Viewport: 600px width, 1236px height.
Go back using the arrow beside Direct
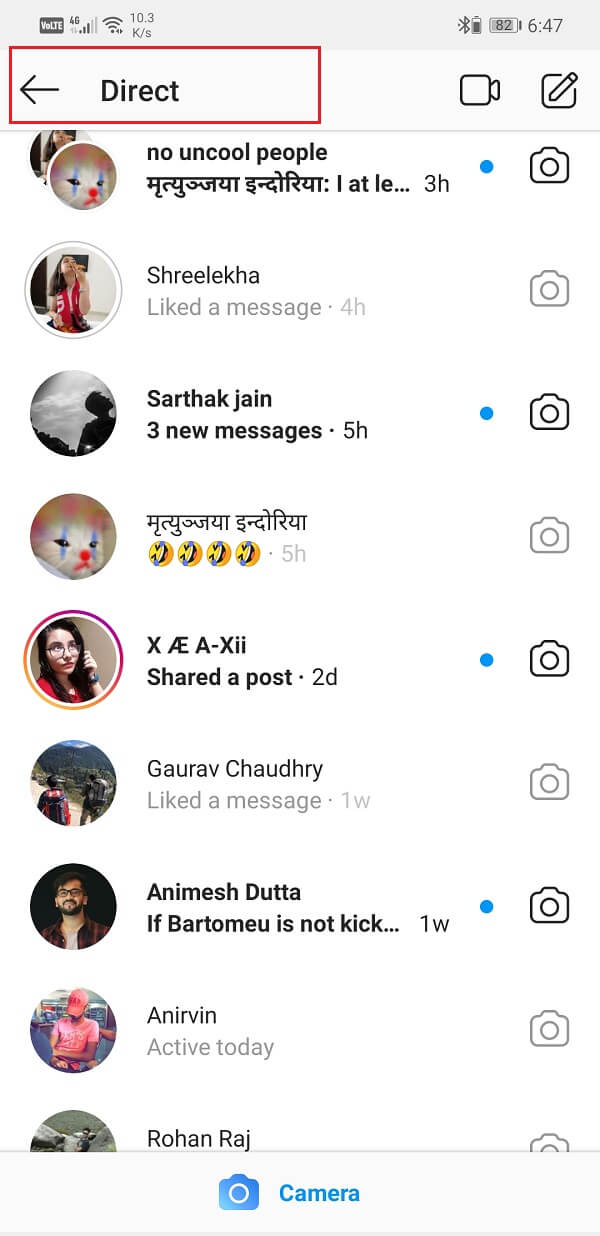coord(39,90)
